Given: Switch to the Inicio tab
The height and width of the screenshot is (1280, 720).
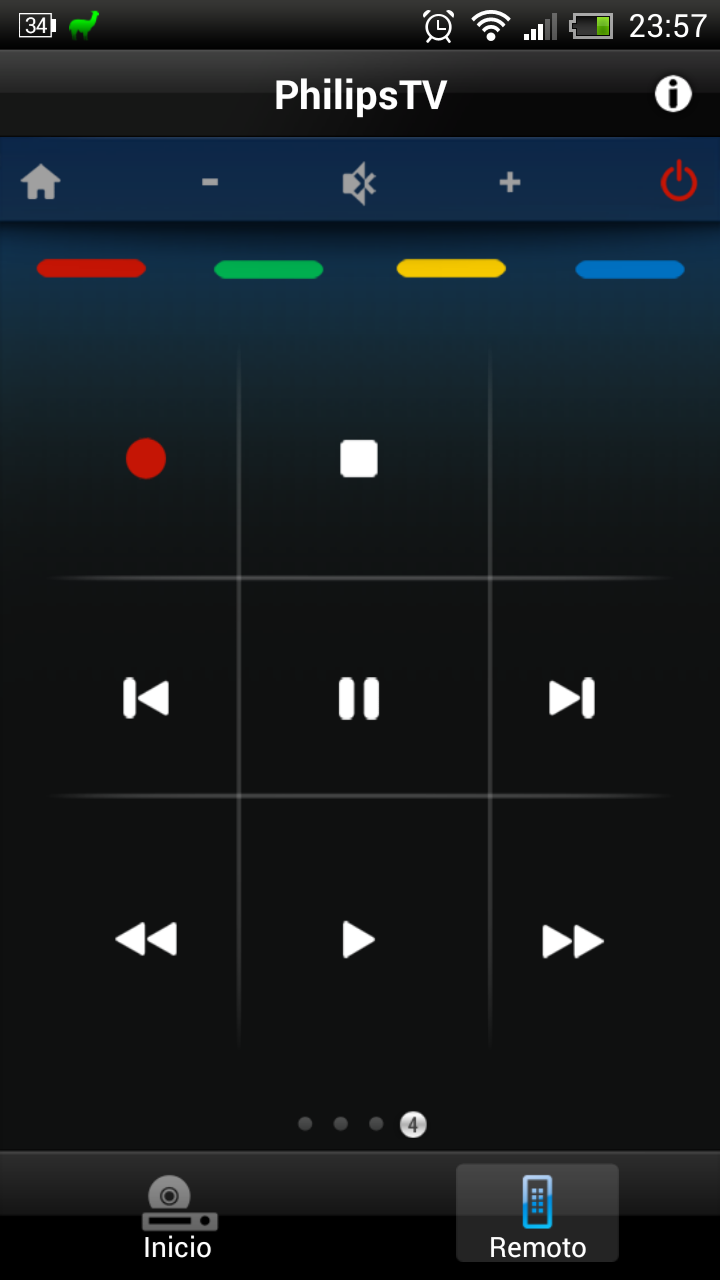Looking at the screenshot, I should point(178,1217).
